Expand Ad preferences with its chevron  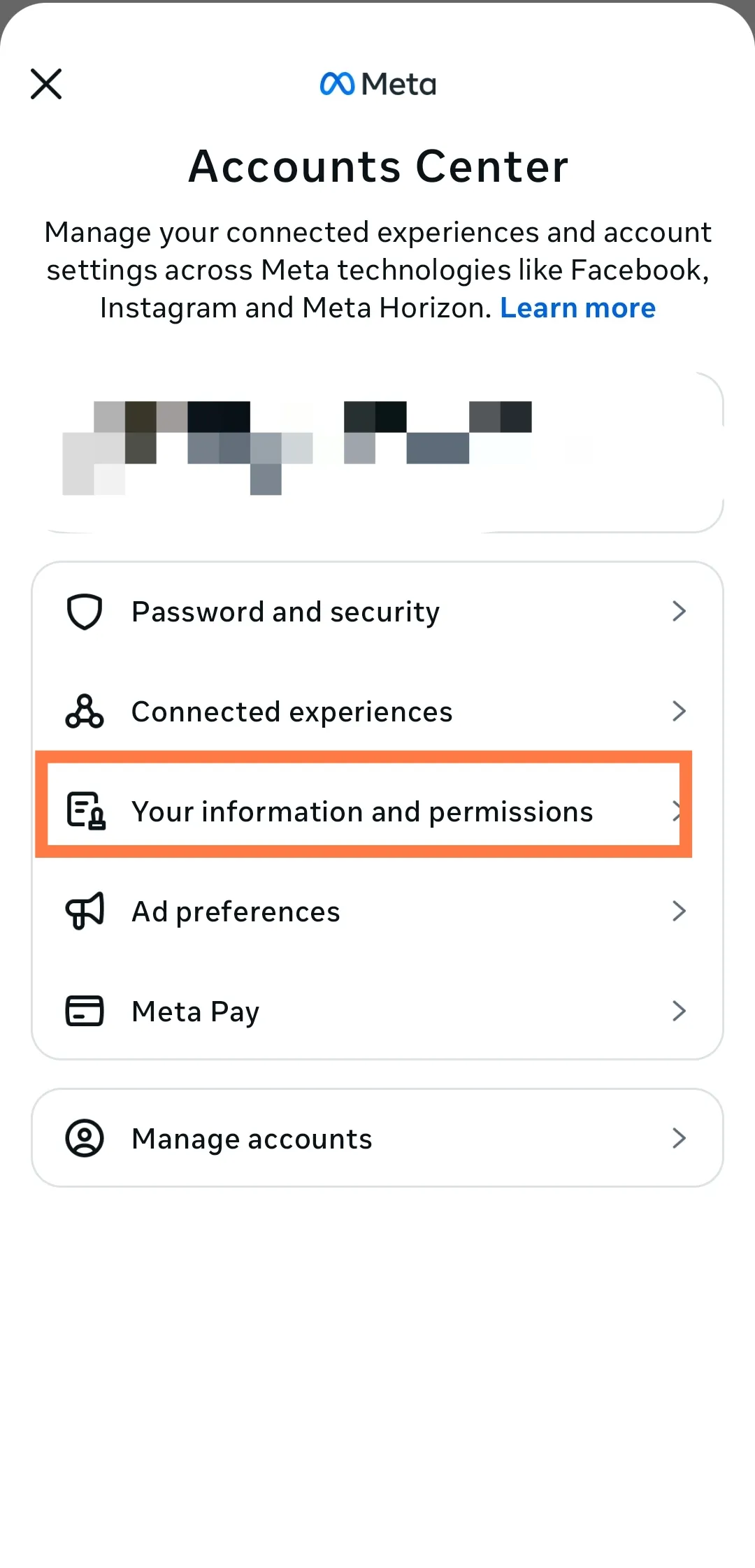pos(679,911)
